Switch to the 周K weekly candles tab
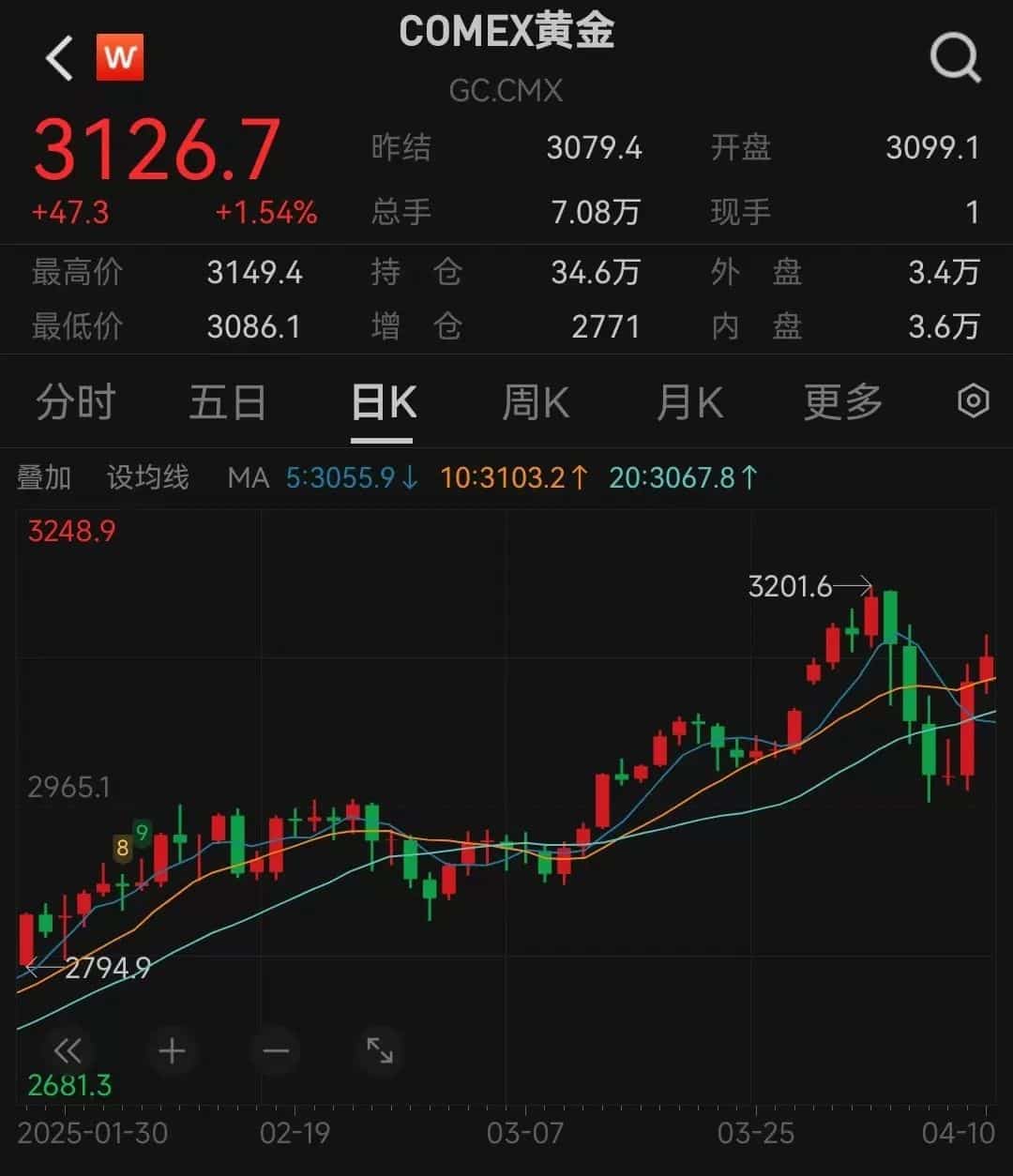This screenshot has width=1013, height=1176. point(534,401)
